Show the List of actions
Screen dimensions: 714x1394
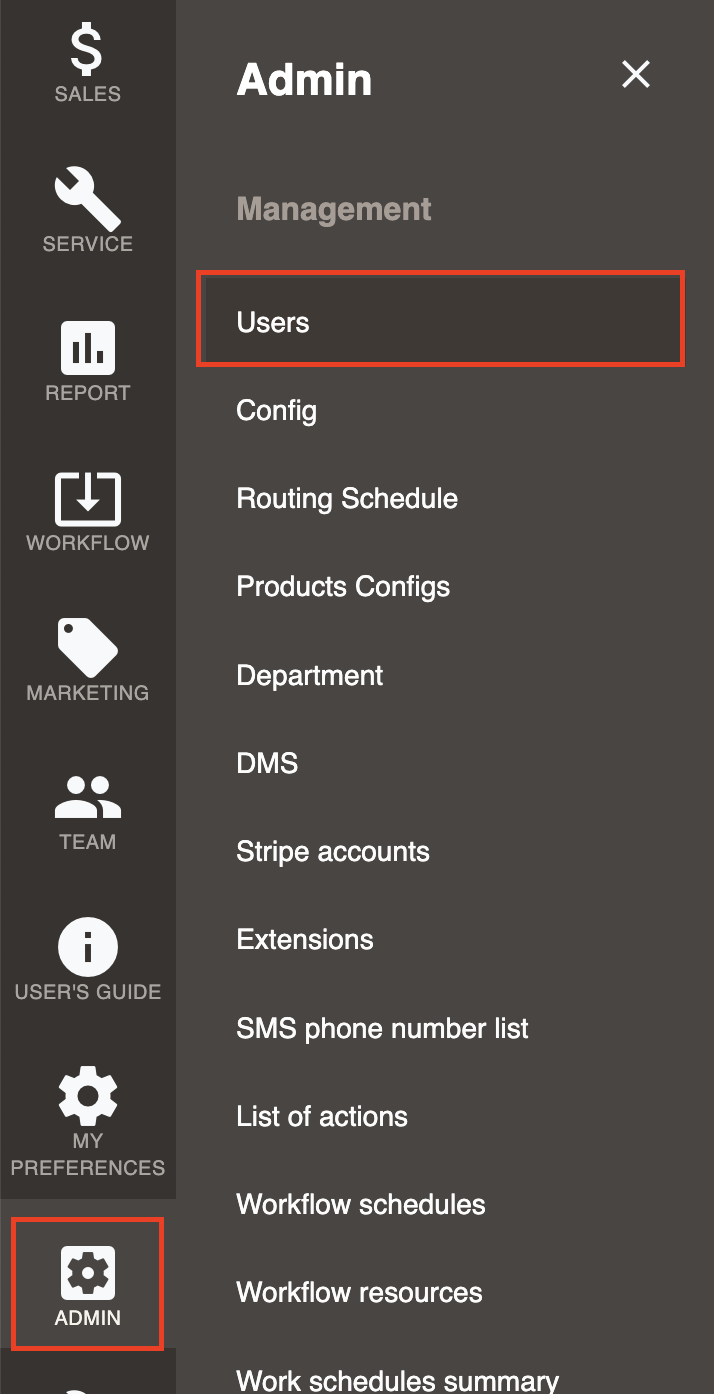322,1116
